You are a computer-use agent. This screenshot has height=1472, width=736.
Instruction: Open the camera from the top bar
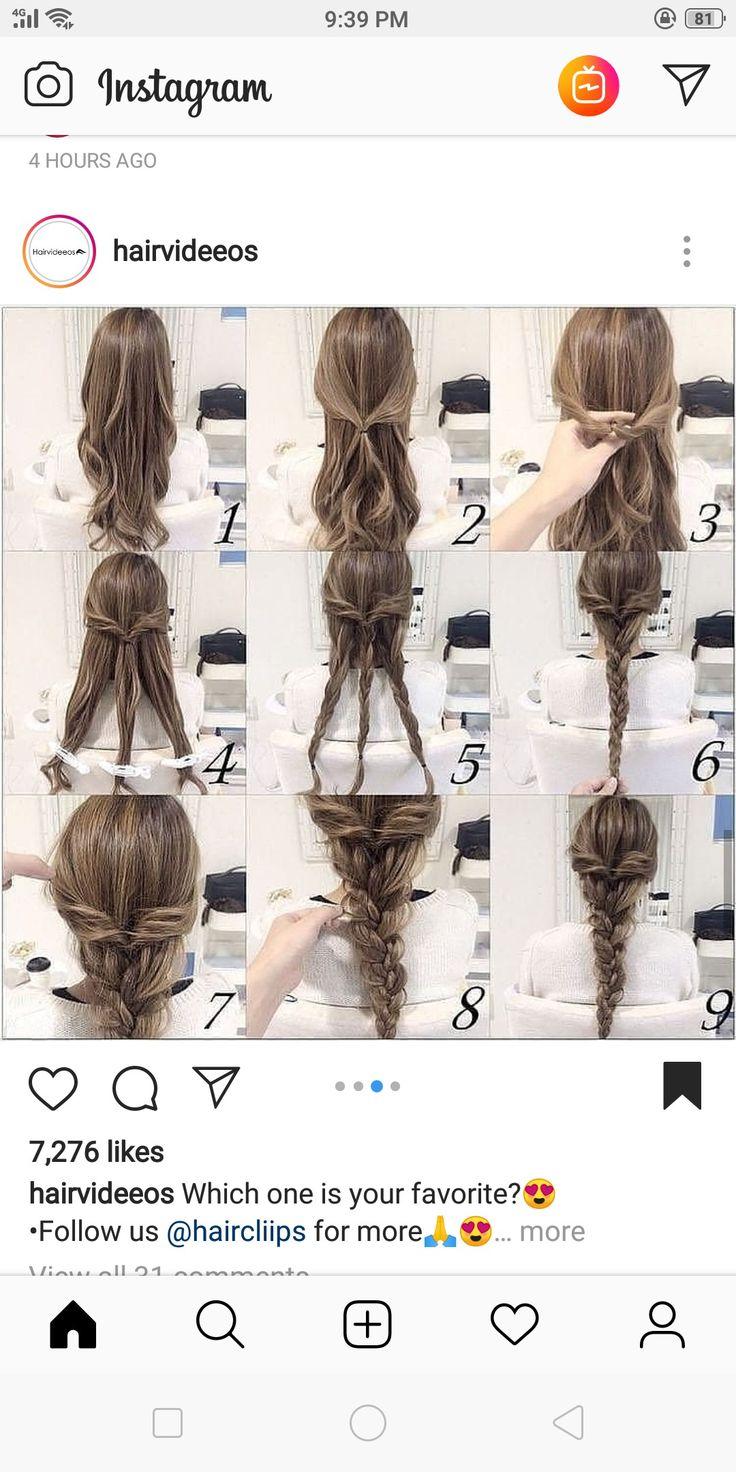click(x=48, y=85)
